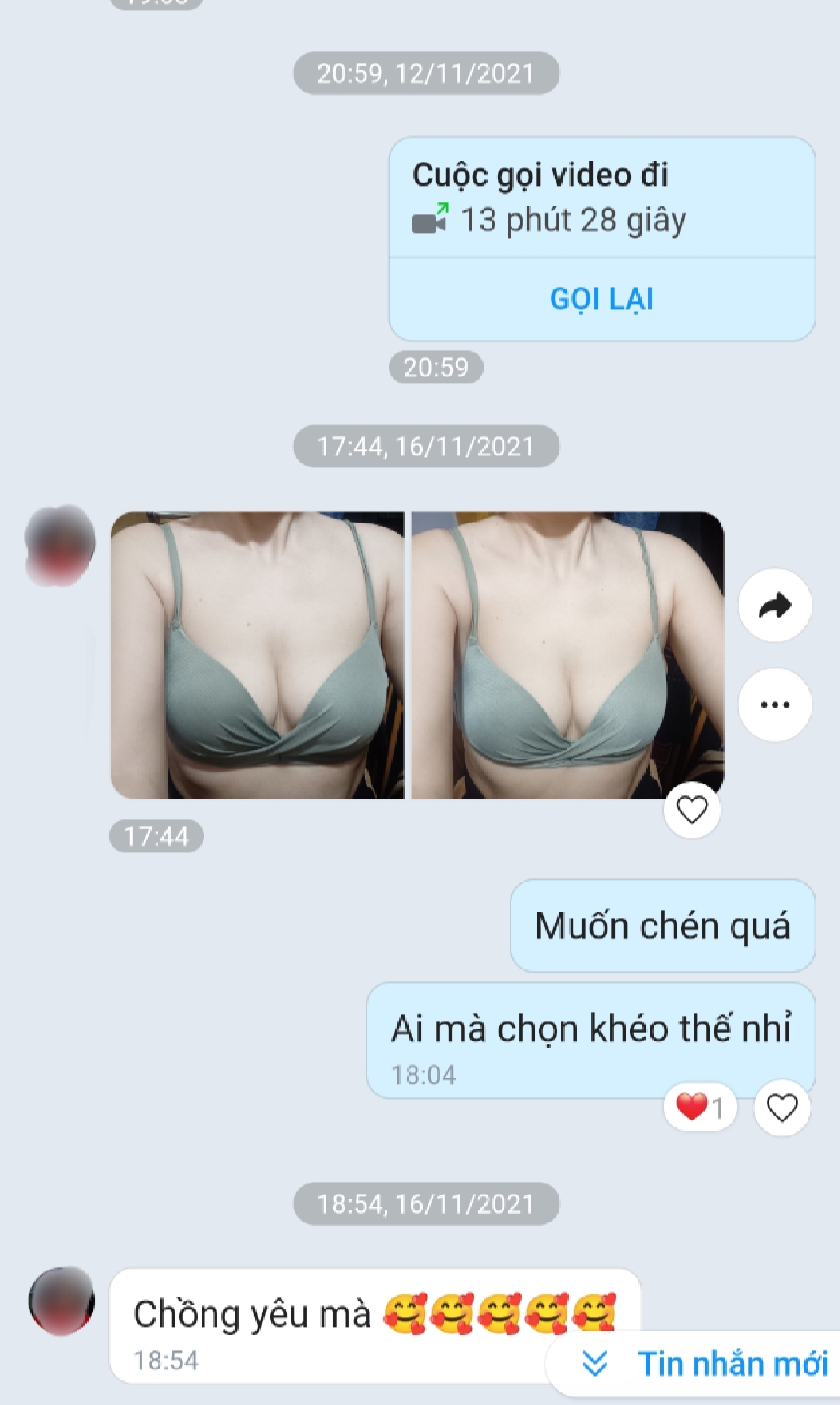
Task: Open the right photo in the message
Action: [x=568, y=655]
